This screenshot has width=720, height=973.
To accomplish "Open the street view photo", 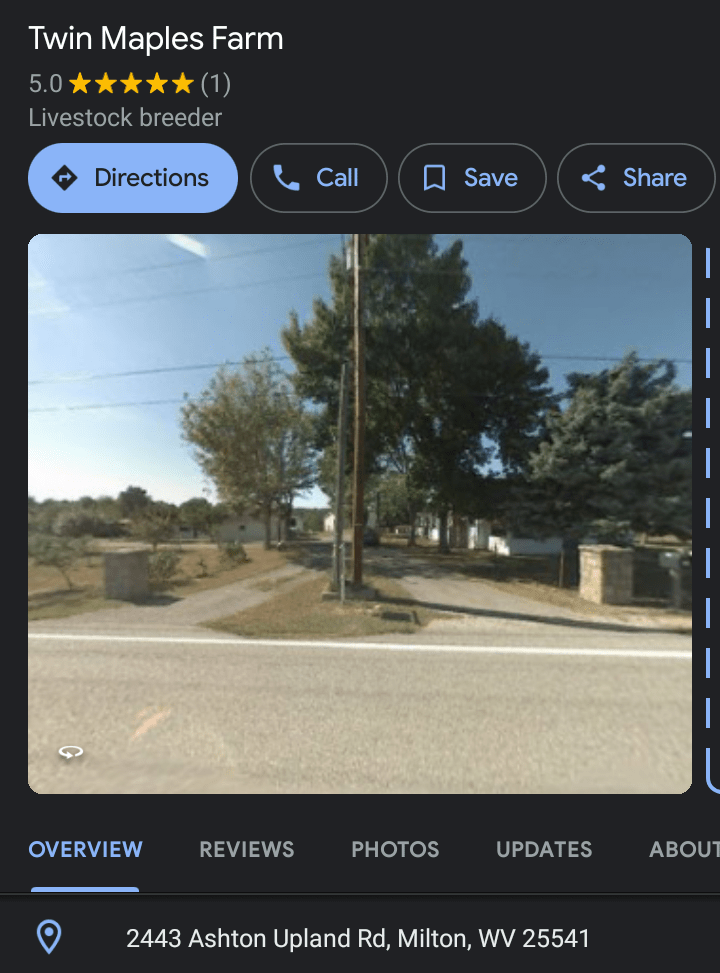I will (x=360, y=513).
